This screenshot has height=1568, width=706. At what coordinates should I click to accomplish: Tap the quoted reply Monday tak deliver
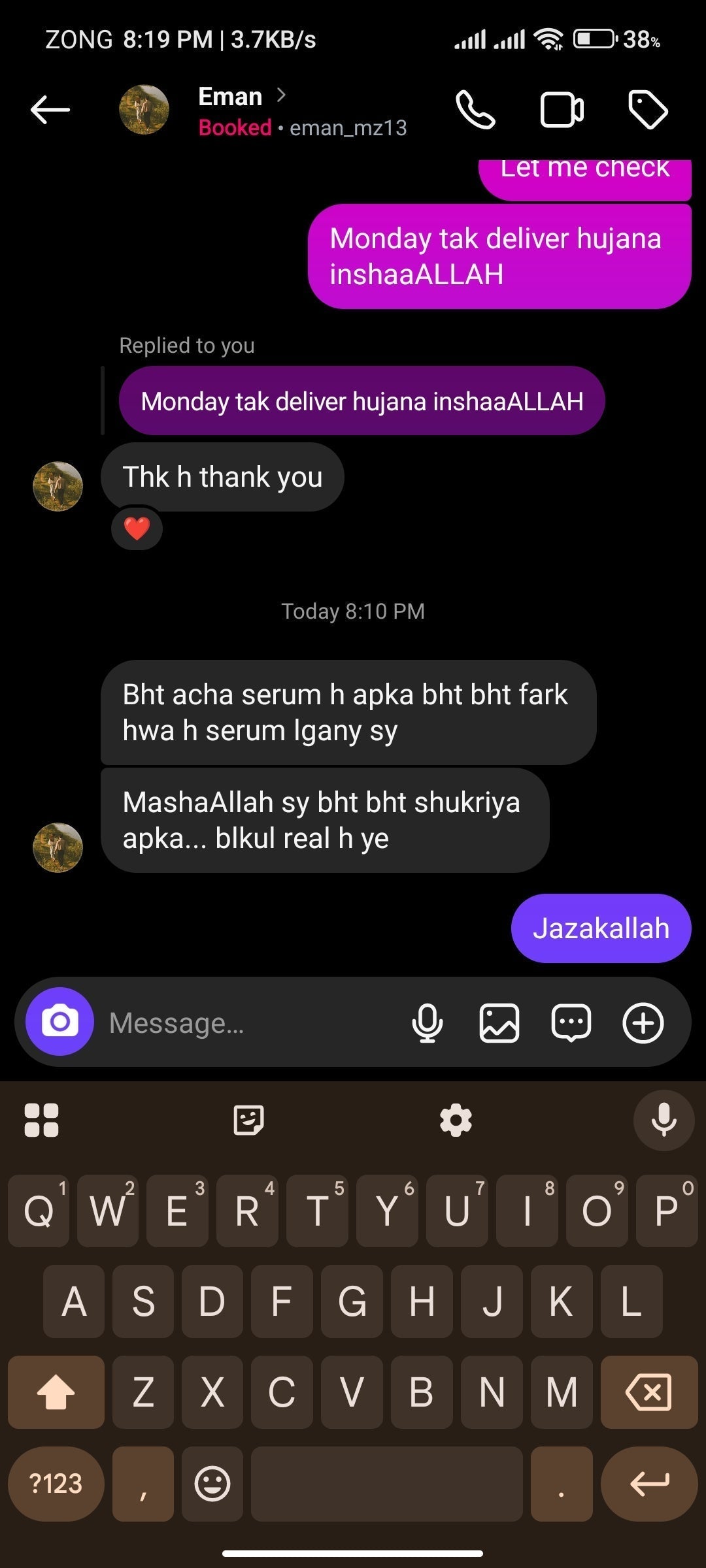[361, 401]
